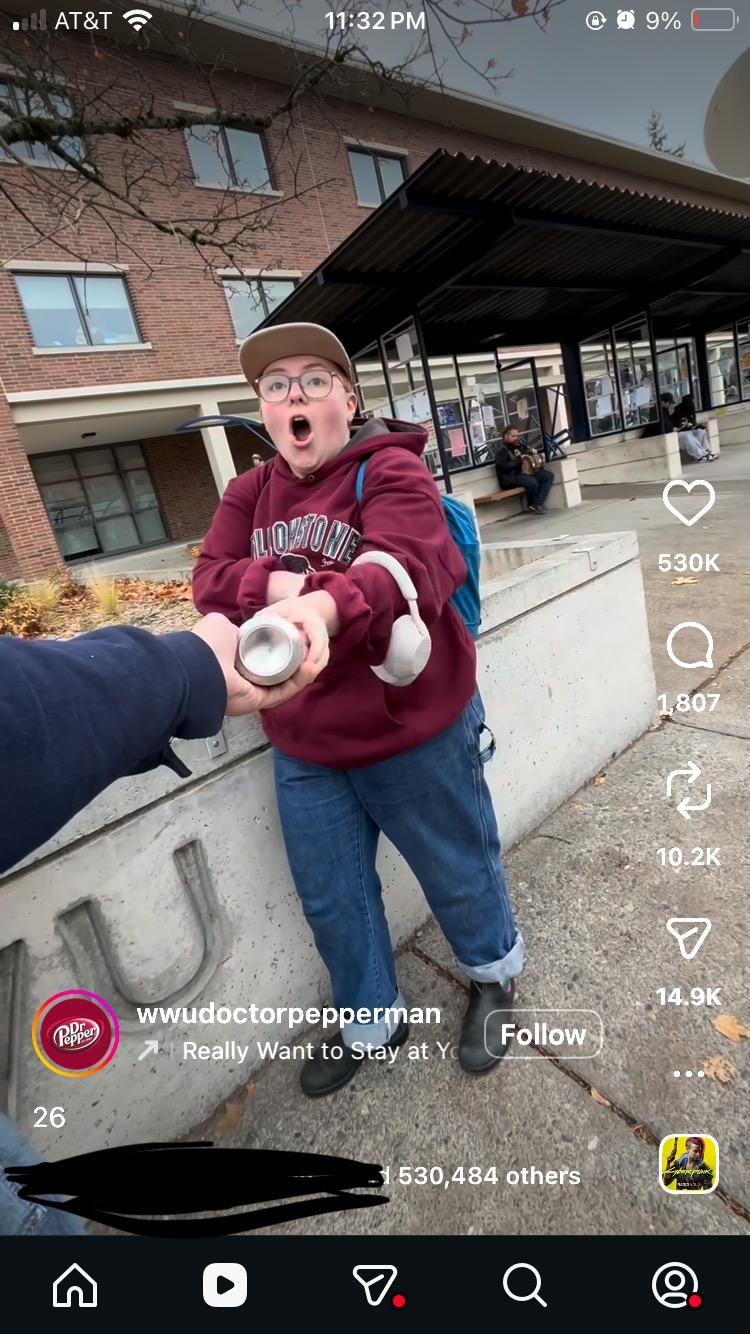Open the audio thumbnail for this reel
Screen dimensions: 750x1334
[689, 1164]
